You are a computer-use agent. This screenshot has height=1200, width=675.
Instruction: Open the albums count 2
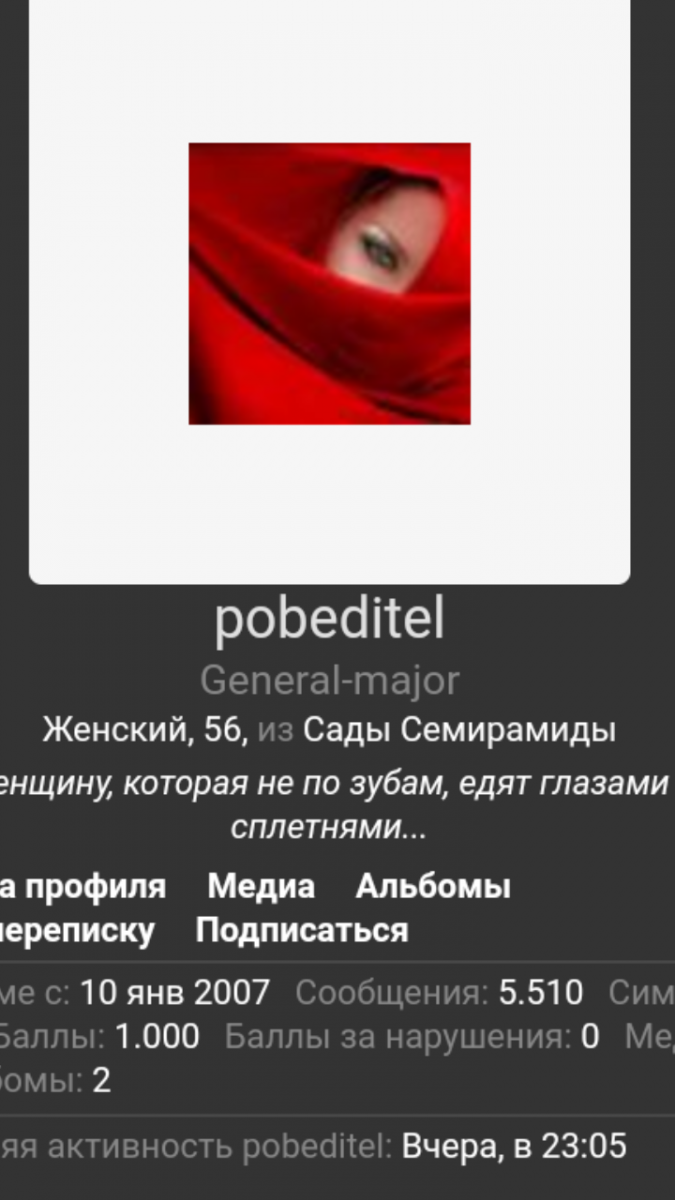pyautogui.click(x=101, y=1080)
